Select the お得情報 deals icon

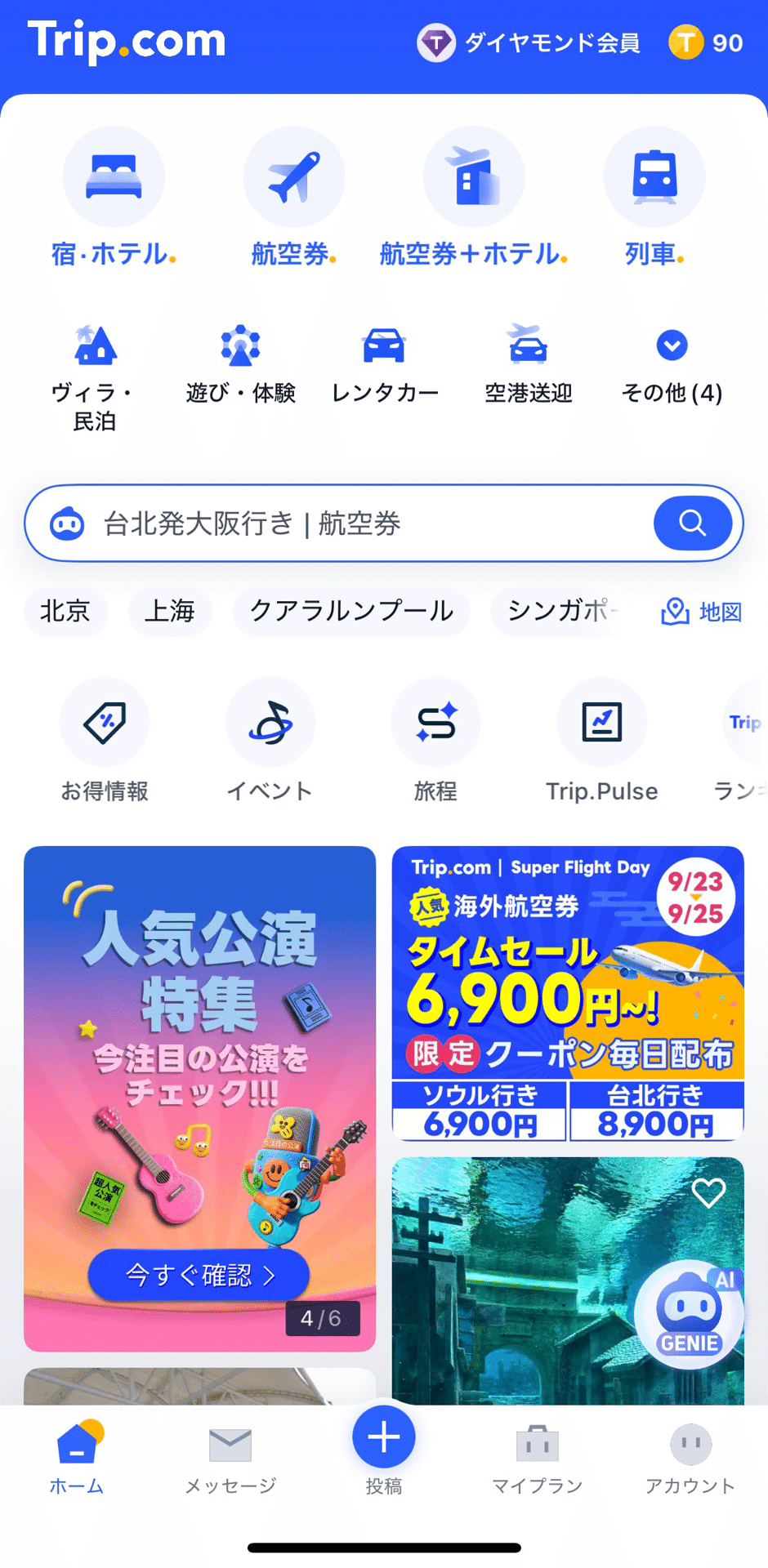105,722
